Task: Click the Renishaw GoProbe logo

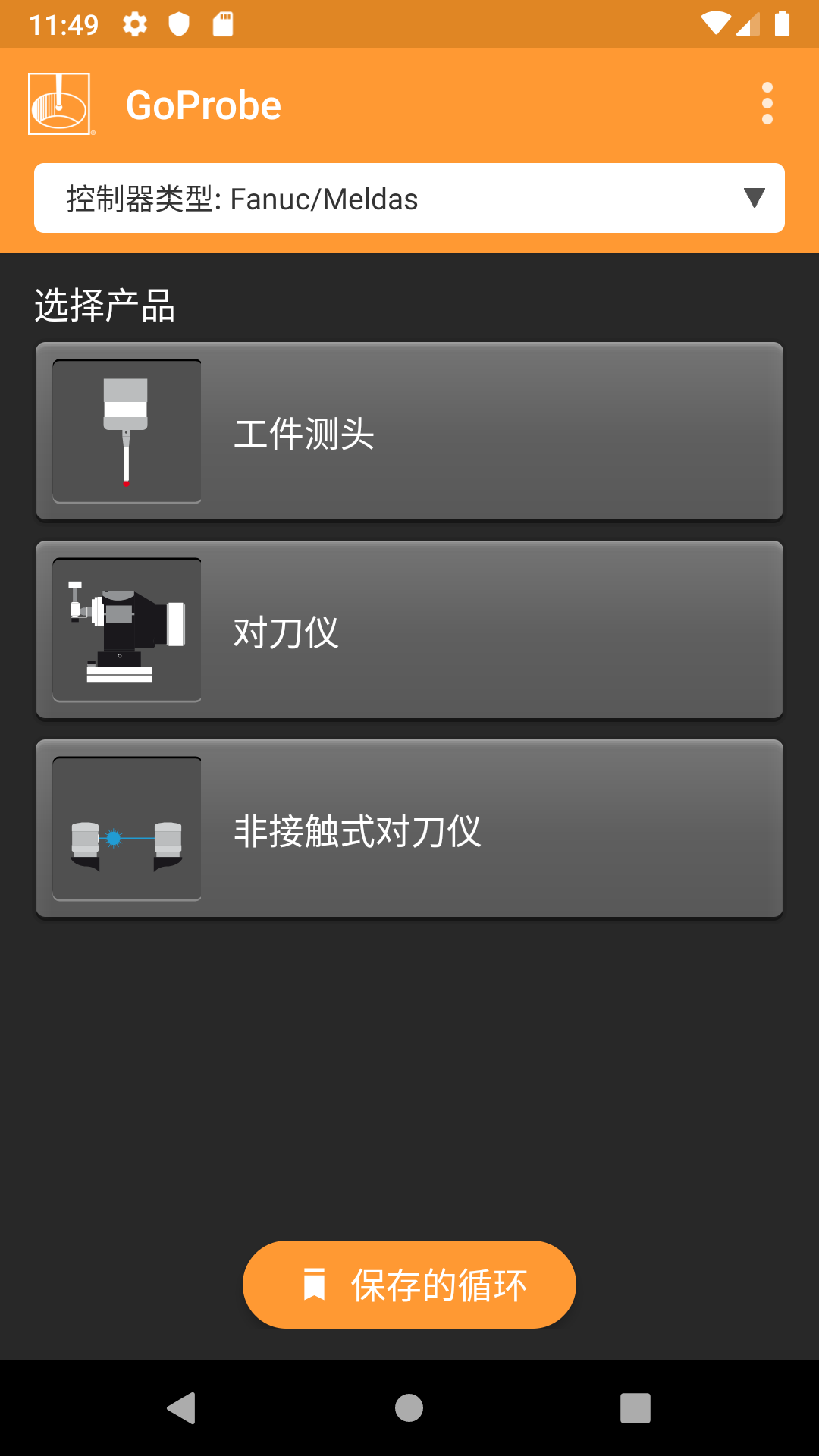Action: coord(61,104)
